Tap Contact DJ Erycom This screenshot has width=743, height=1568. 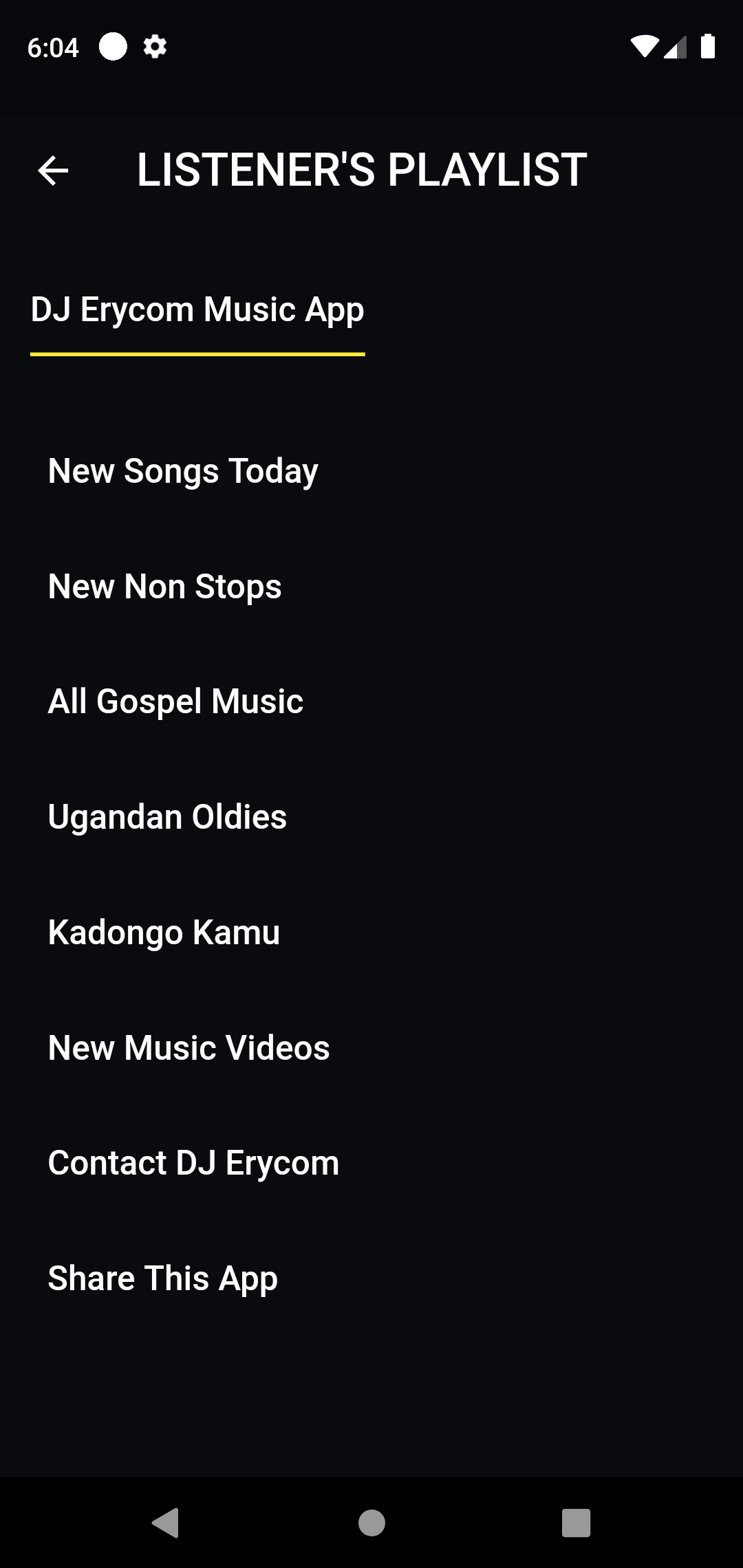click(193, 1163)
